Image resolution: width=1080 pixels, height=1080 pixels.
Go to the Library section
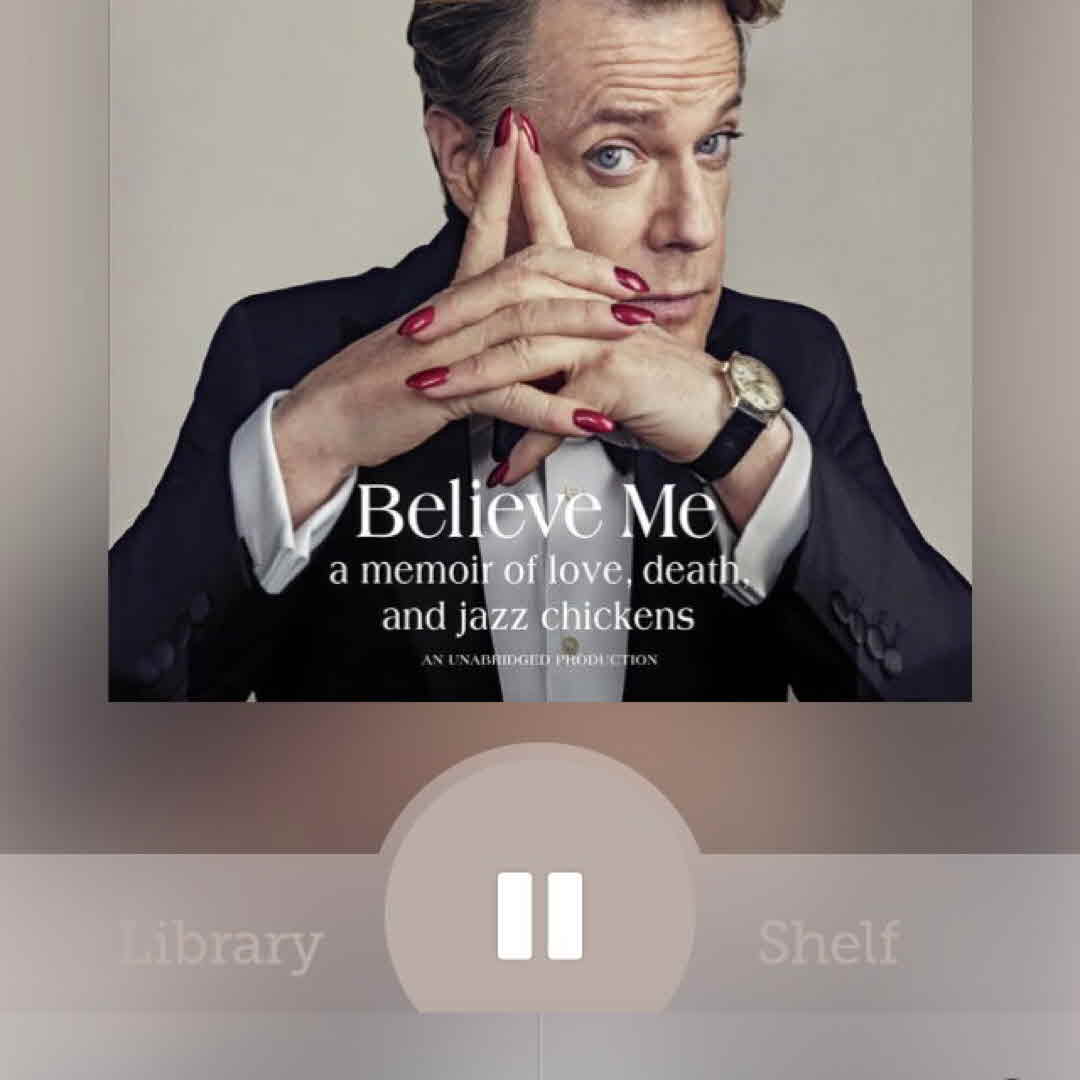click(x=221, y=944)
